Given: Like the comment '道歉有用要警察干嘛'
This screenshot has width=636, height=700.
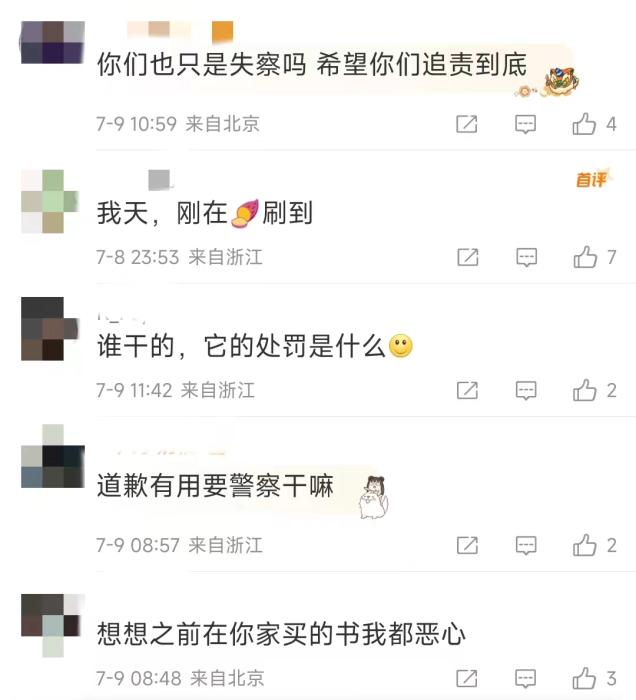Looking at the screenshot, I should tap(585, 545).
